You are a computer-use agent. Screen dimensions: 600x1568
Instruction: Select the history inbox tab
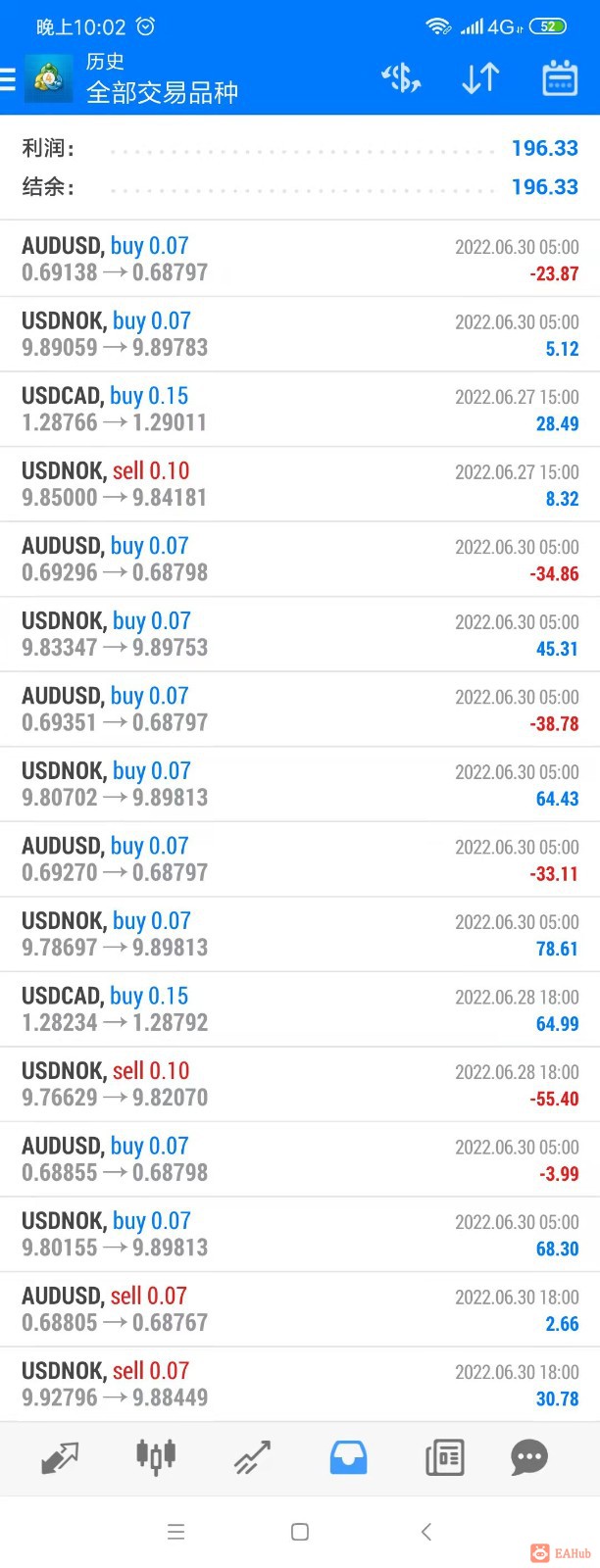(348, 1457)
